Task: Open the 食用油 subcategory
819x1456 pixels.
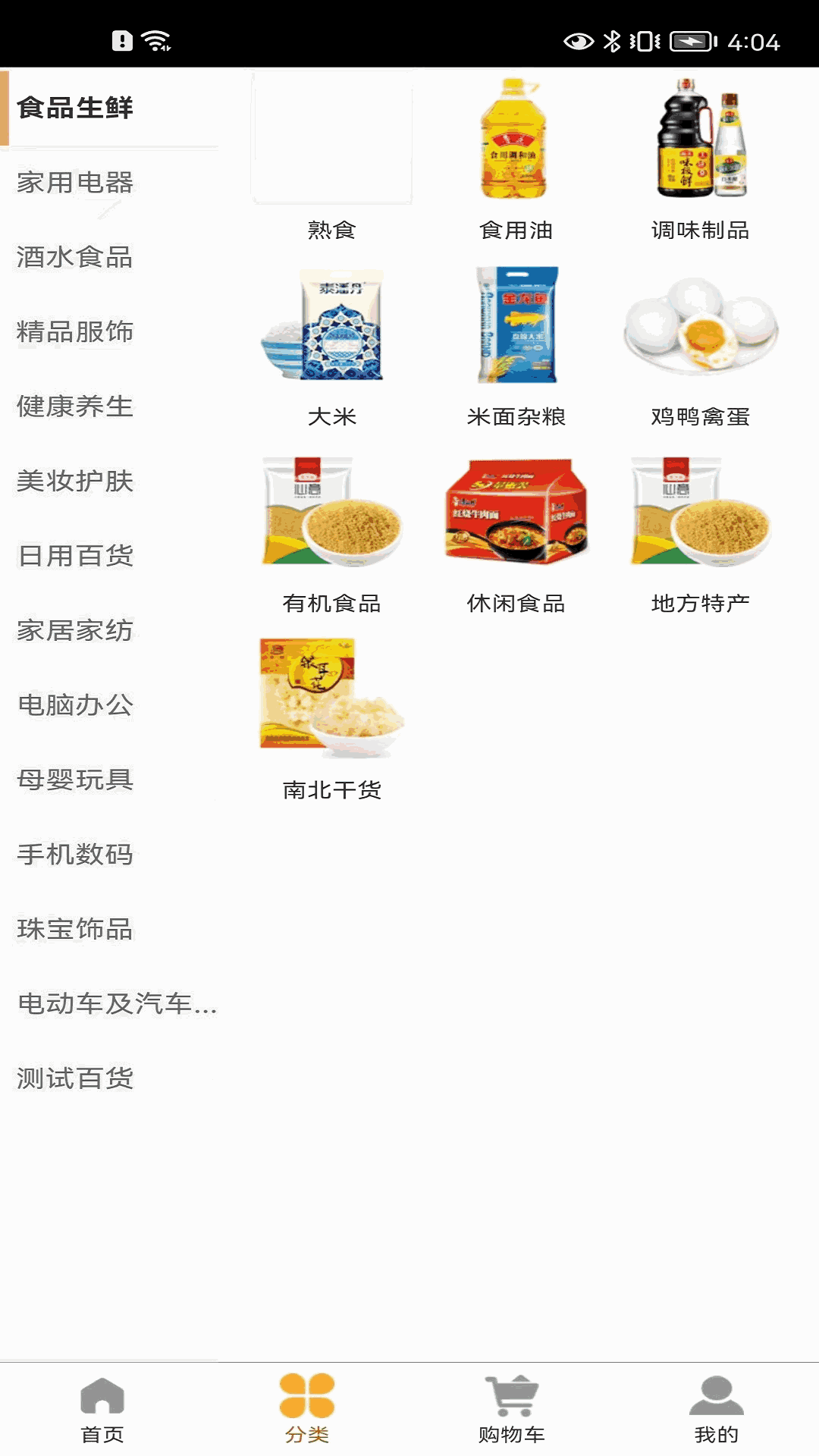Action: (x=516, y=159)
